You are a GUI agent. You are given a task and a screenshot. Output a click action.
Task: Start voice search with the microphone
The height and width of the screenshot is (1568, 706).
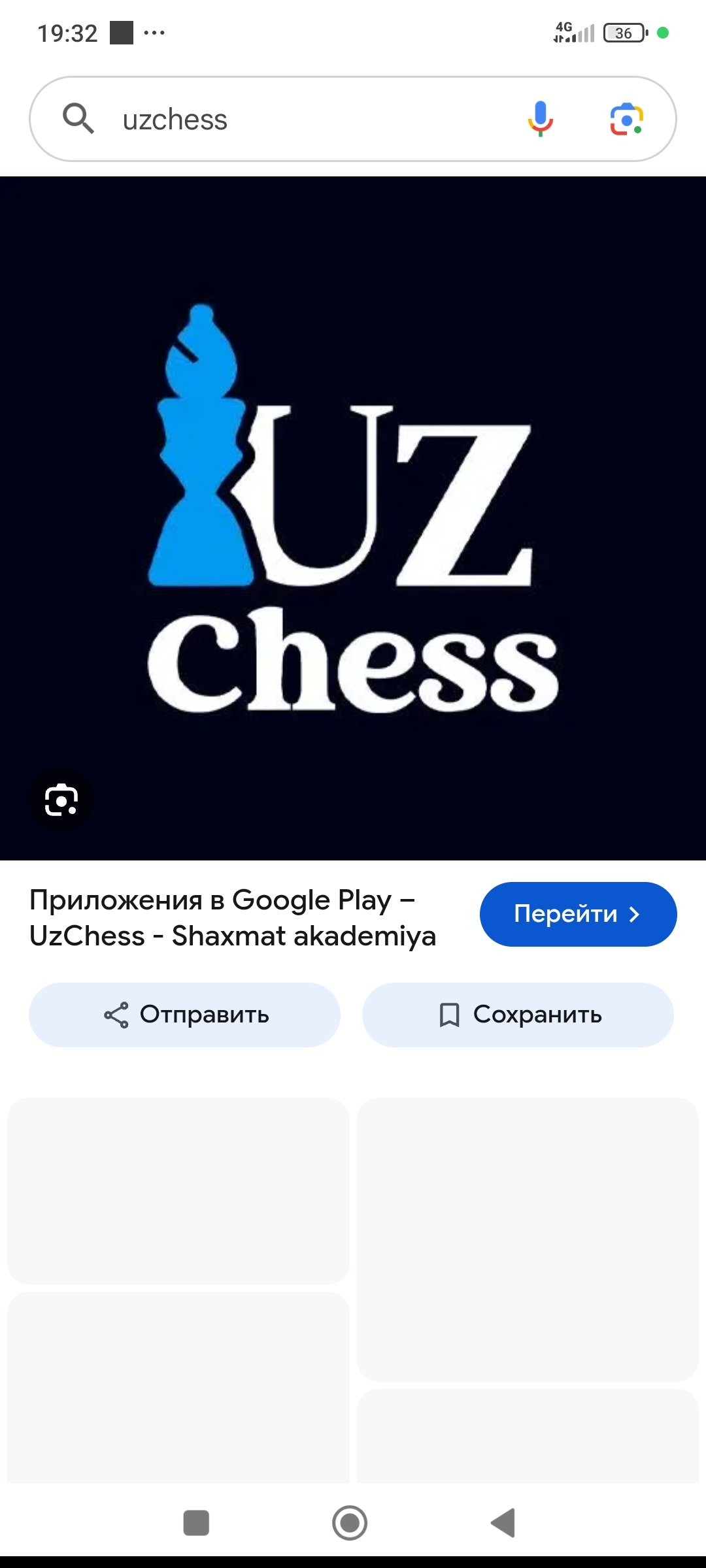(x=541, y=119)
